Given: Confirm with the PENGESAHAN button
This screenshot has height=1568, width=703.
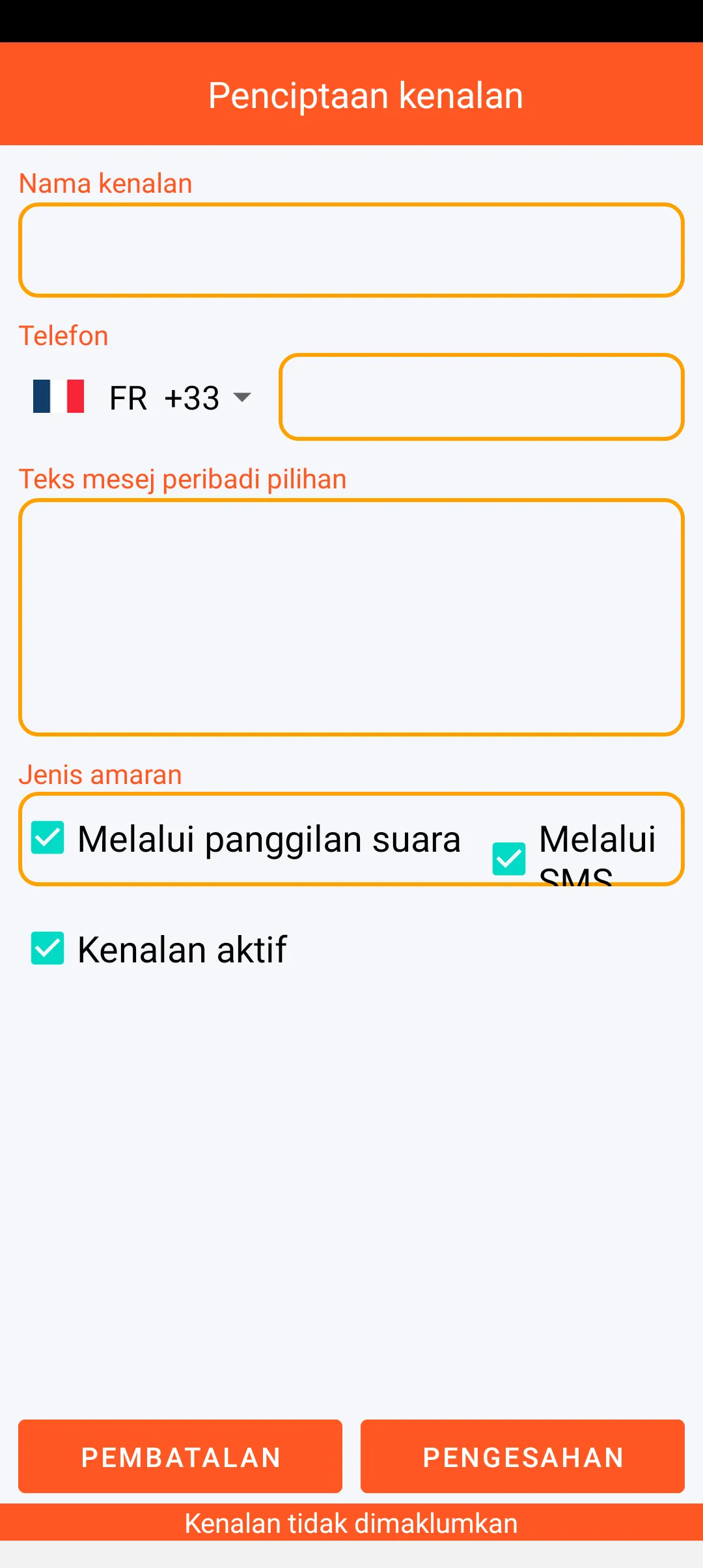Looking at the screenshot, I should pyautogui.click(x=523, y=1456).
